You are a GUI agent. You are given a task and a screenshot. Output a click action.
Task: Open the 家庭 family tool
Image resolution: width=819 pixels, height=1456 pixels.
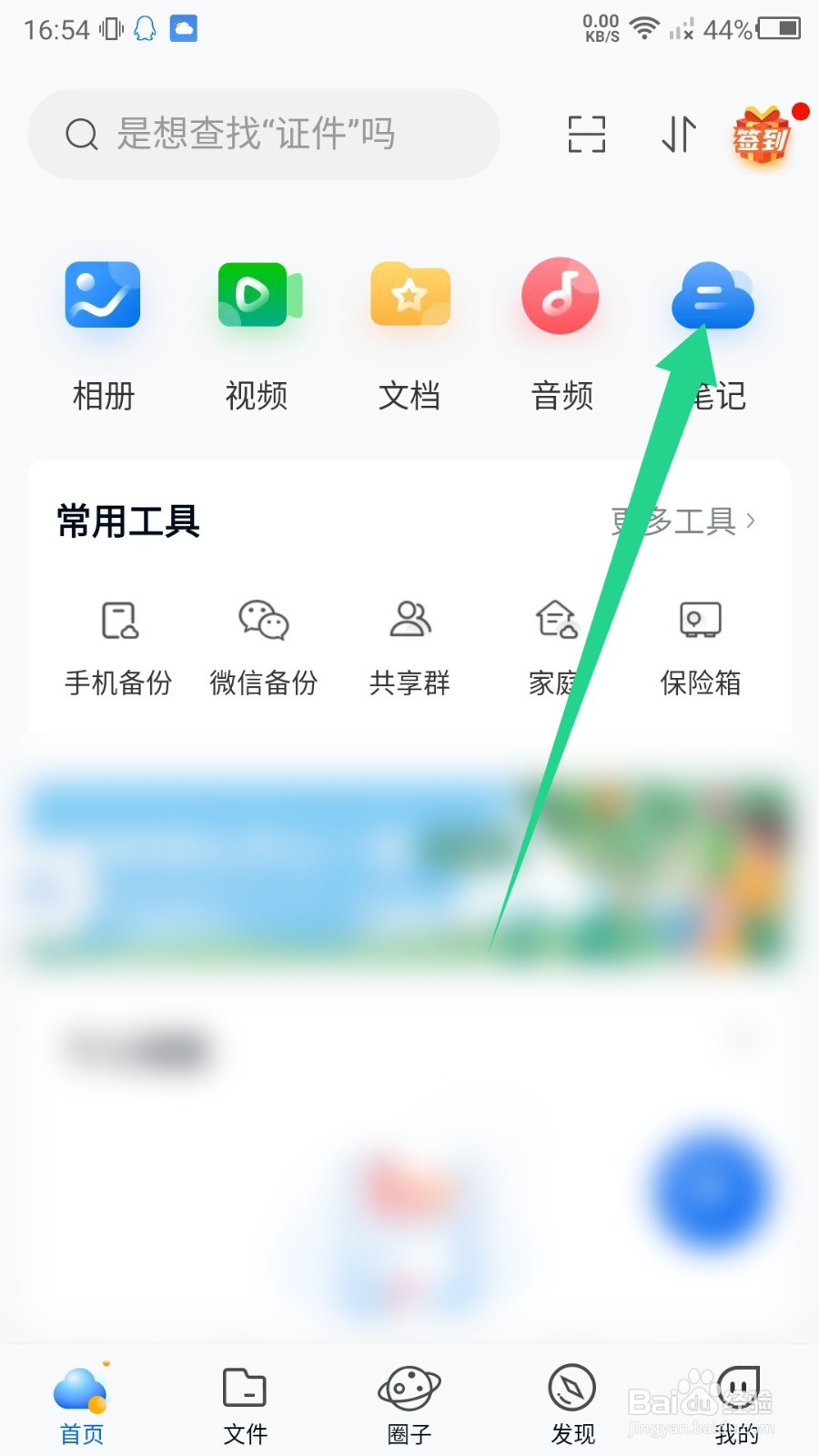point(554,646)
